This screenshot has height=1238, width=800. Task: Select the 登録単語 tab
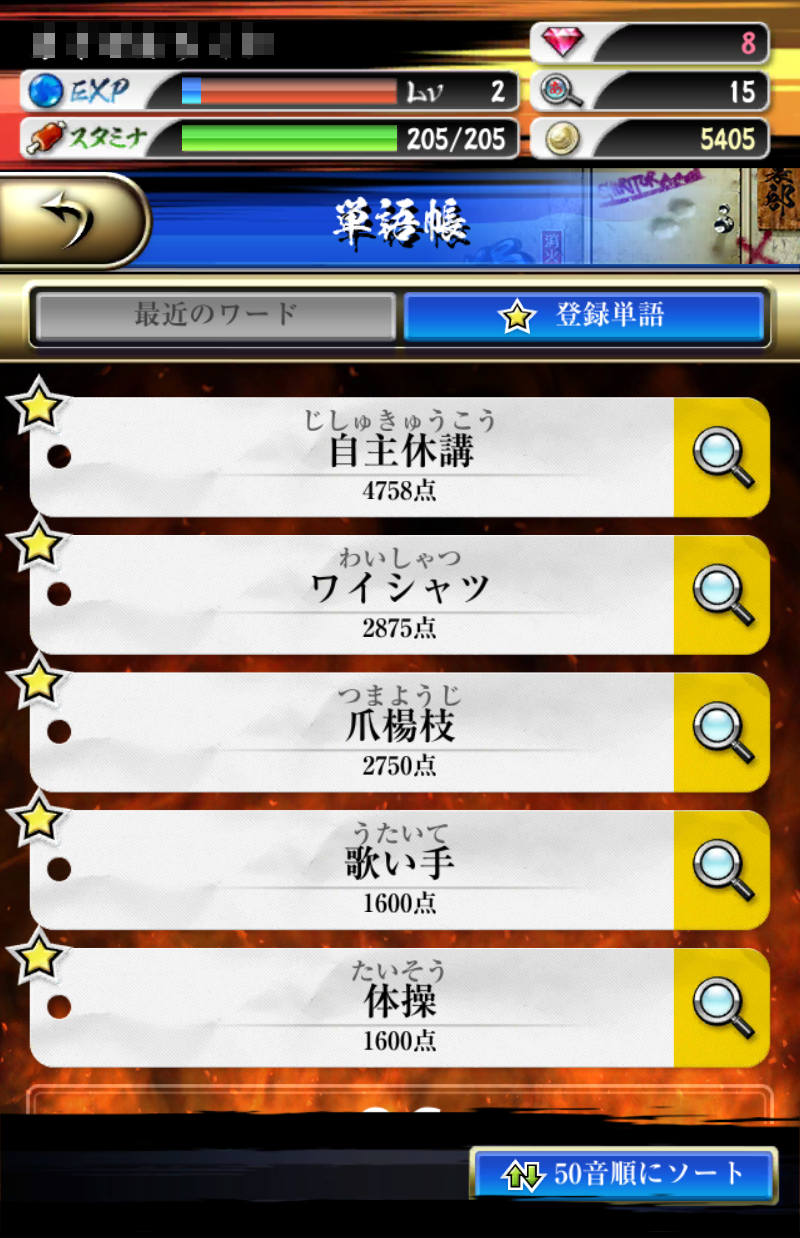tap(584, 316)
